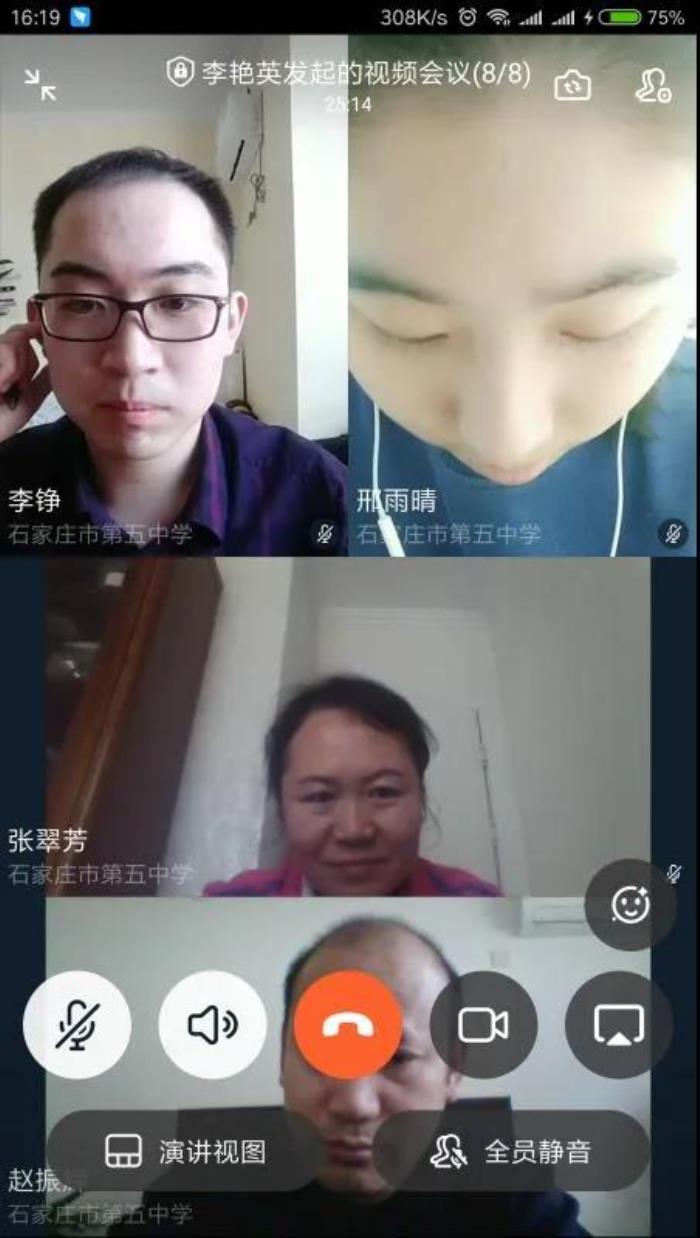Switch the camera direction
Screen dimensions: 700x1238
tap(573, 86)
